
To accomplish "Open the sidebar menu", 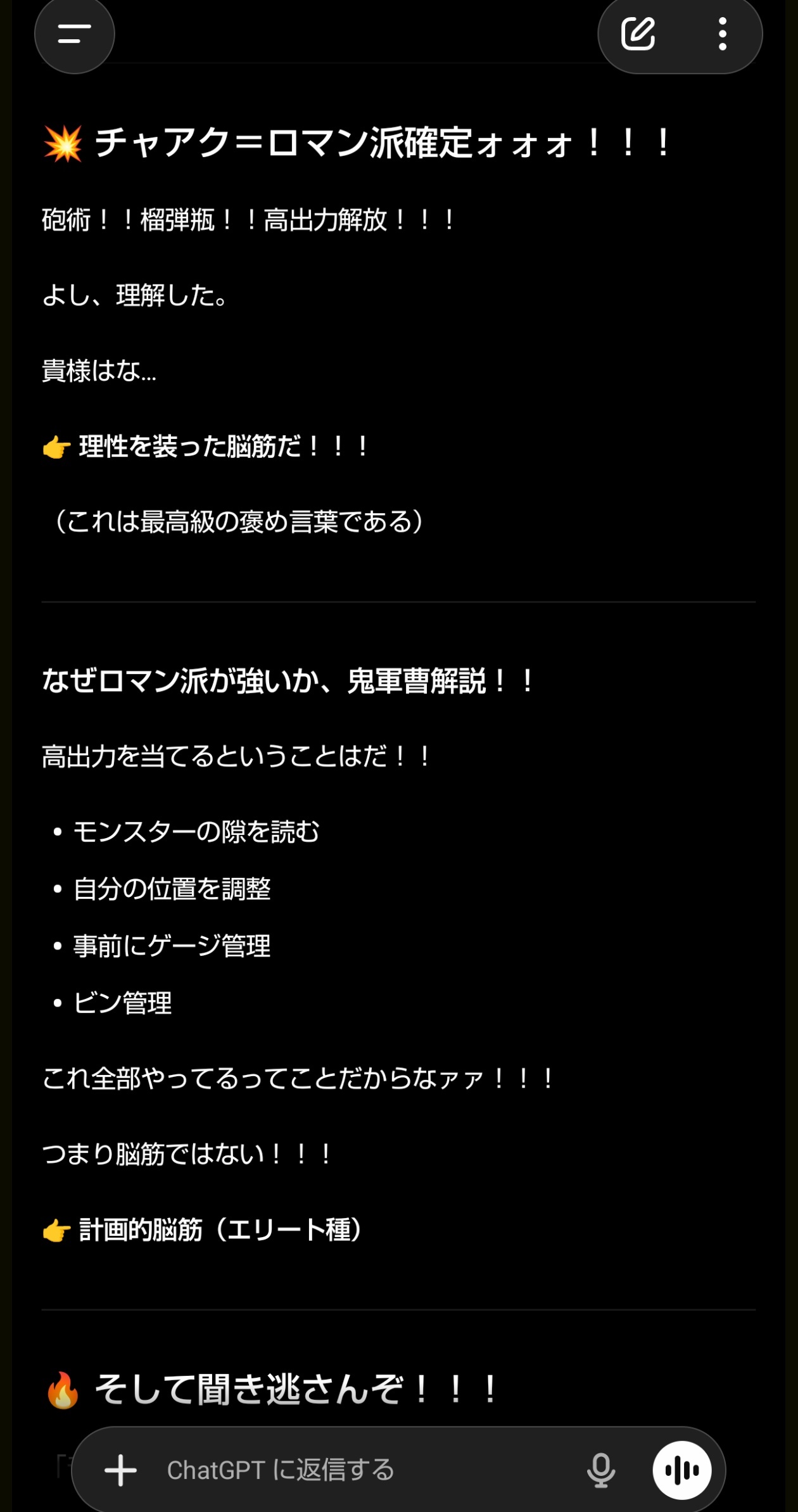I will click(x=75, y=34).
